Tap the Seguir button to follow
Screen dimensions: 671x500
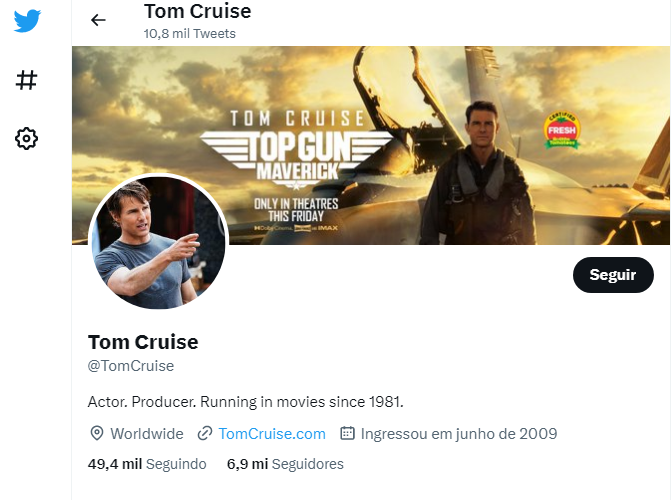613,275
